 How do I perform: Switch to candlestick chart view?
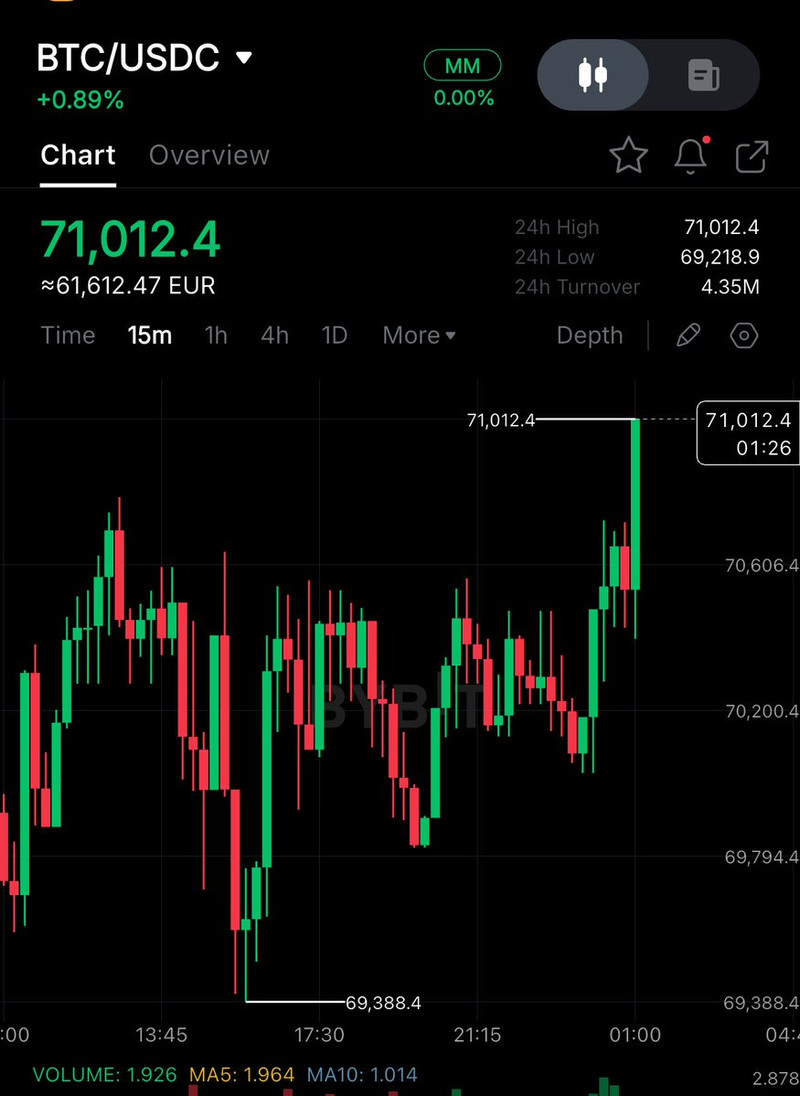click(593, 75)
